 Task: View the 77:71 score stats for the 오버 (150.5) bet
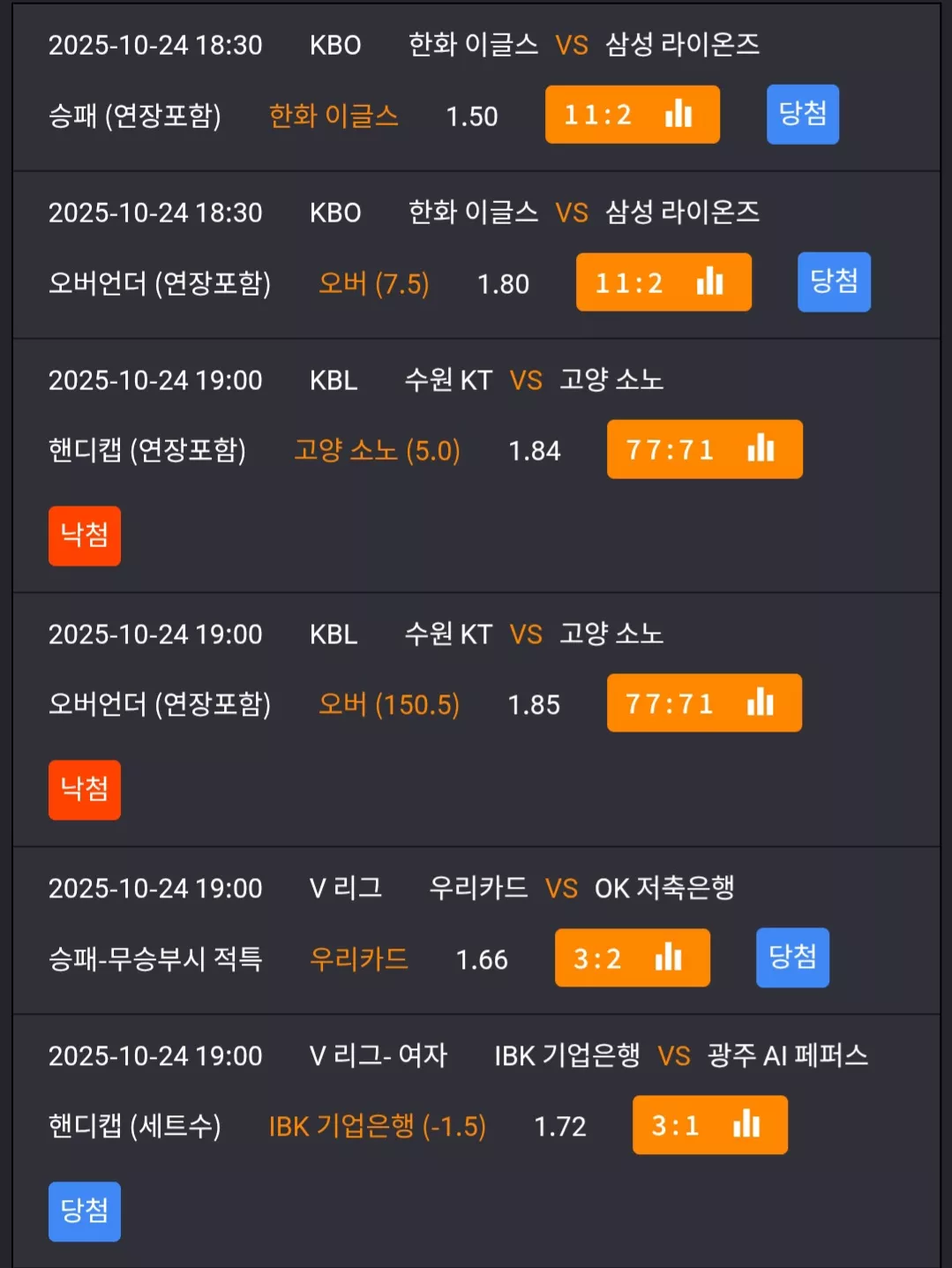click(x=704, y=703)
